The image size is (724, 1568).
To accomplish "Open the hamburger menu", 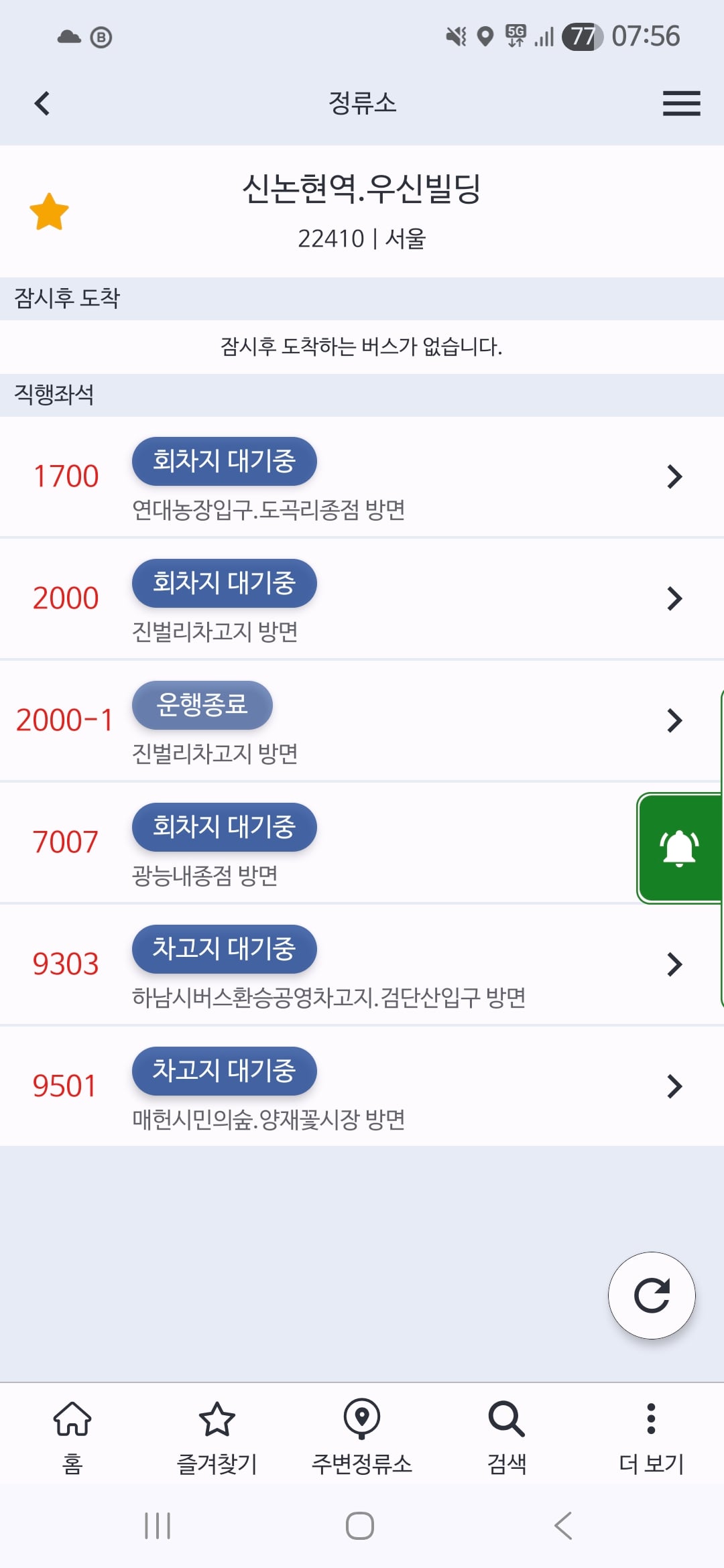I will 681,103.
